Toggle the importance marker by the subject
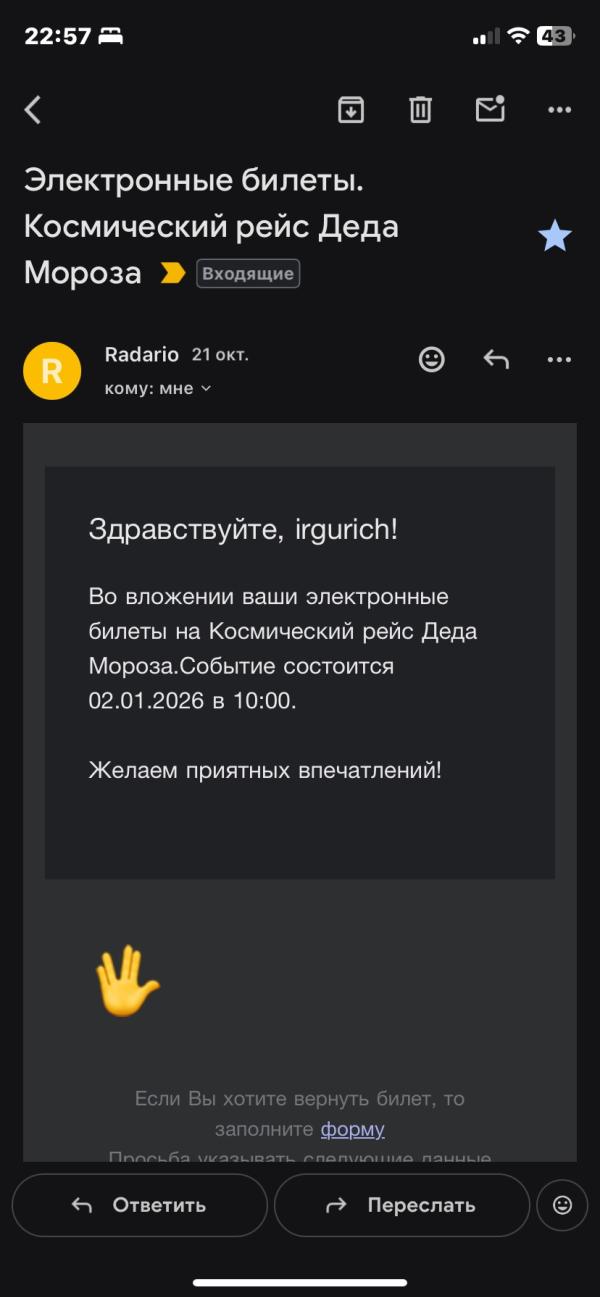Screen dimensions: 600x1297 [173, 273]
